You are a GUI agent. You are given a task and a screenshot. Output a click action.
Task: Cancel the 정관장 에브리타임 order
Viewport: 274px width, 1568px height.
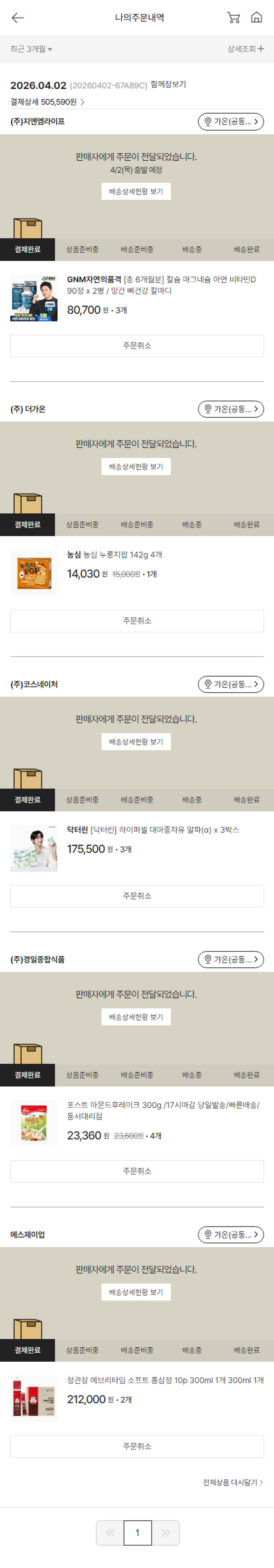coord(137,1446)
